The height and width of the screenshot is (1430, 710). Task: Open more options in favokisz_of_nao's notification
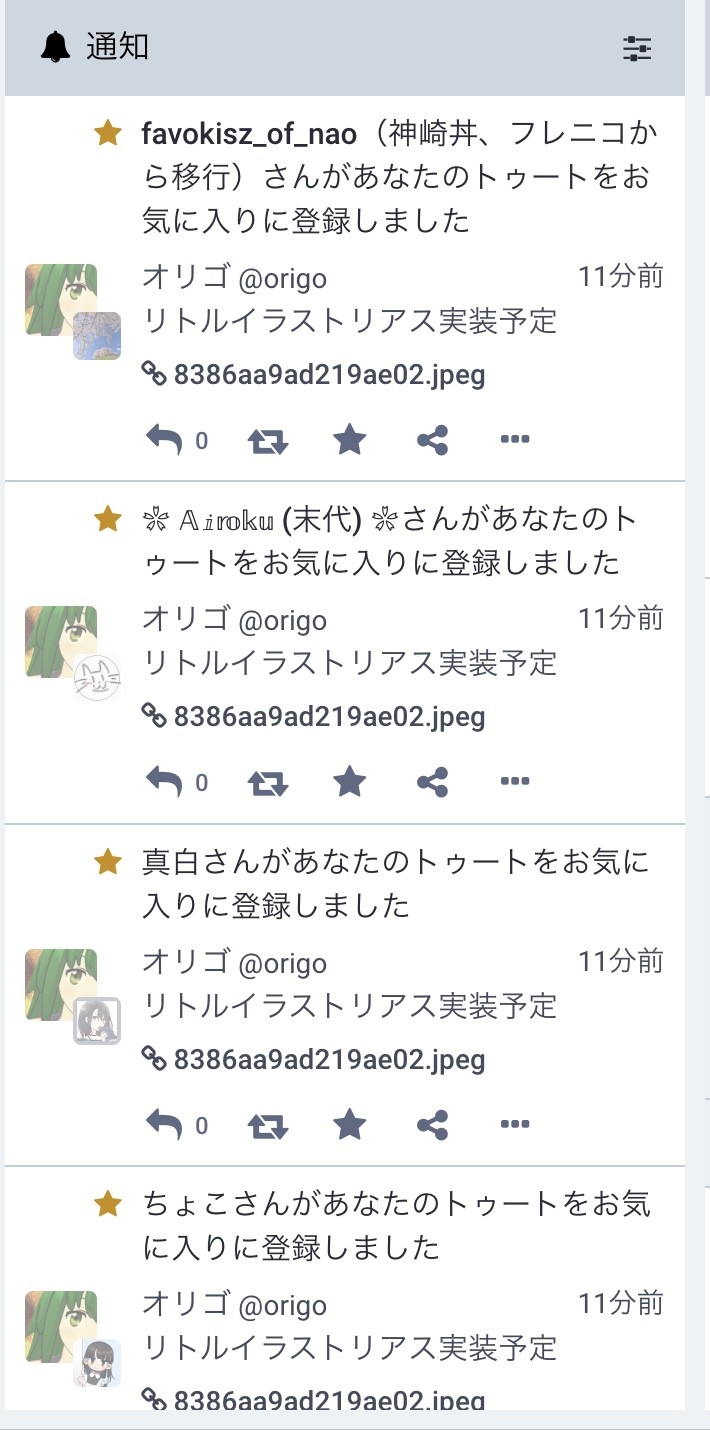(514, 439)
